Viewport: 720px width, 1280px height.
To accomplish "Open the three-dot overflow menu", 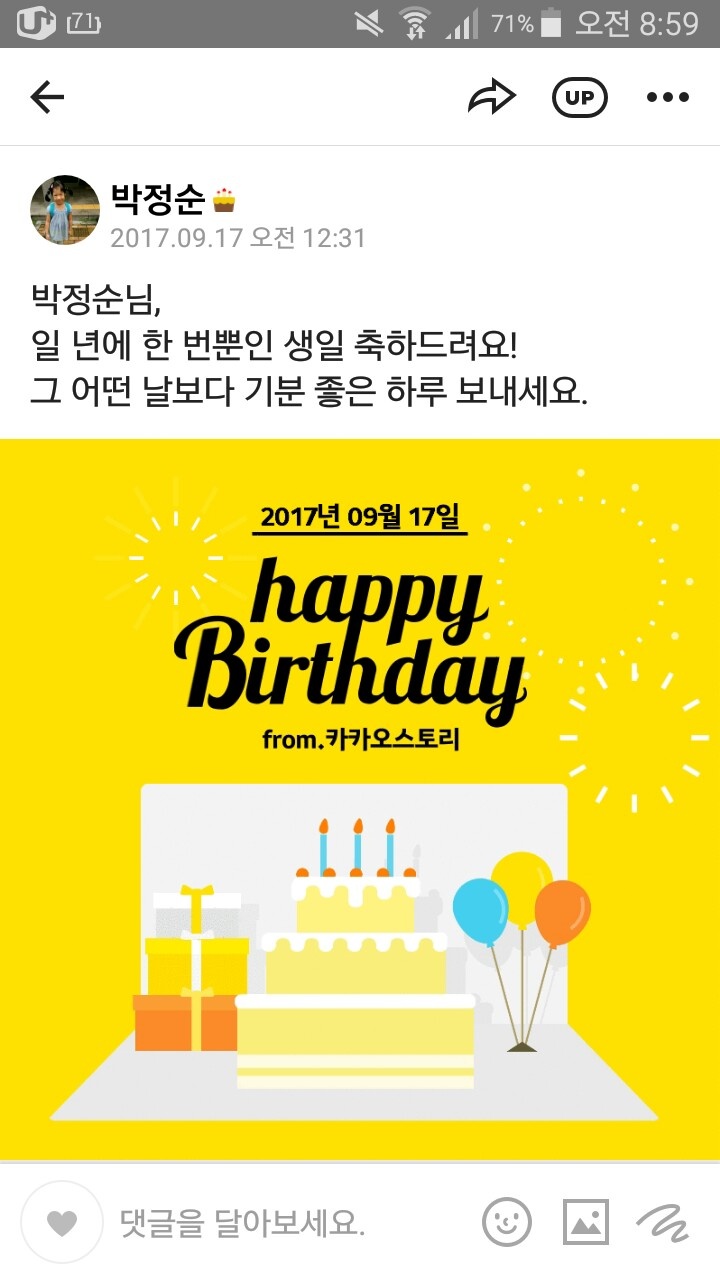I will tap(668, 97).
